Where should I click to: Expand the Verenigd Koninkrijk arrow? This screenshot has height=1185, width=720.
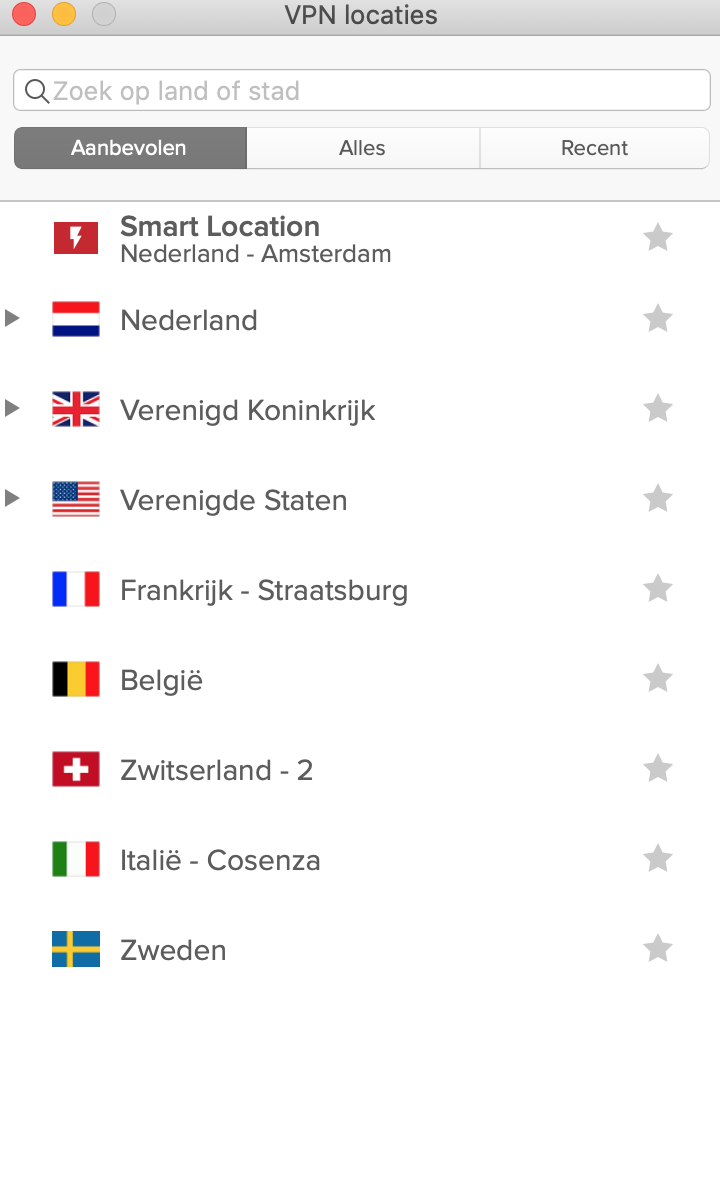12,408
